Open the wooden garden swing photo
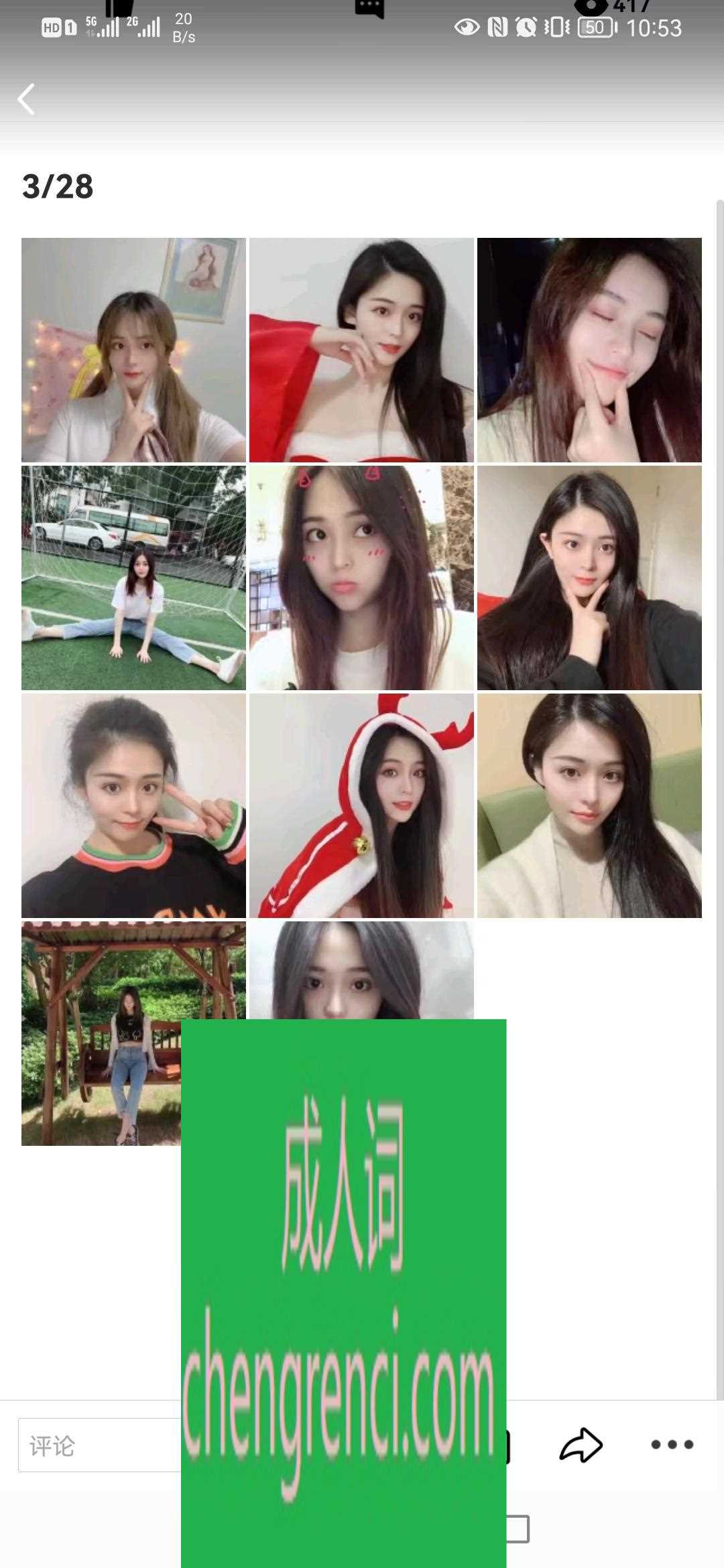Viewport: 724px width, 1568px height. (101, 1033)
